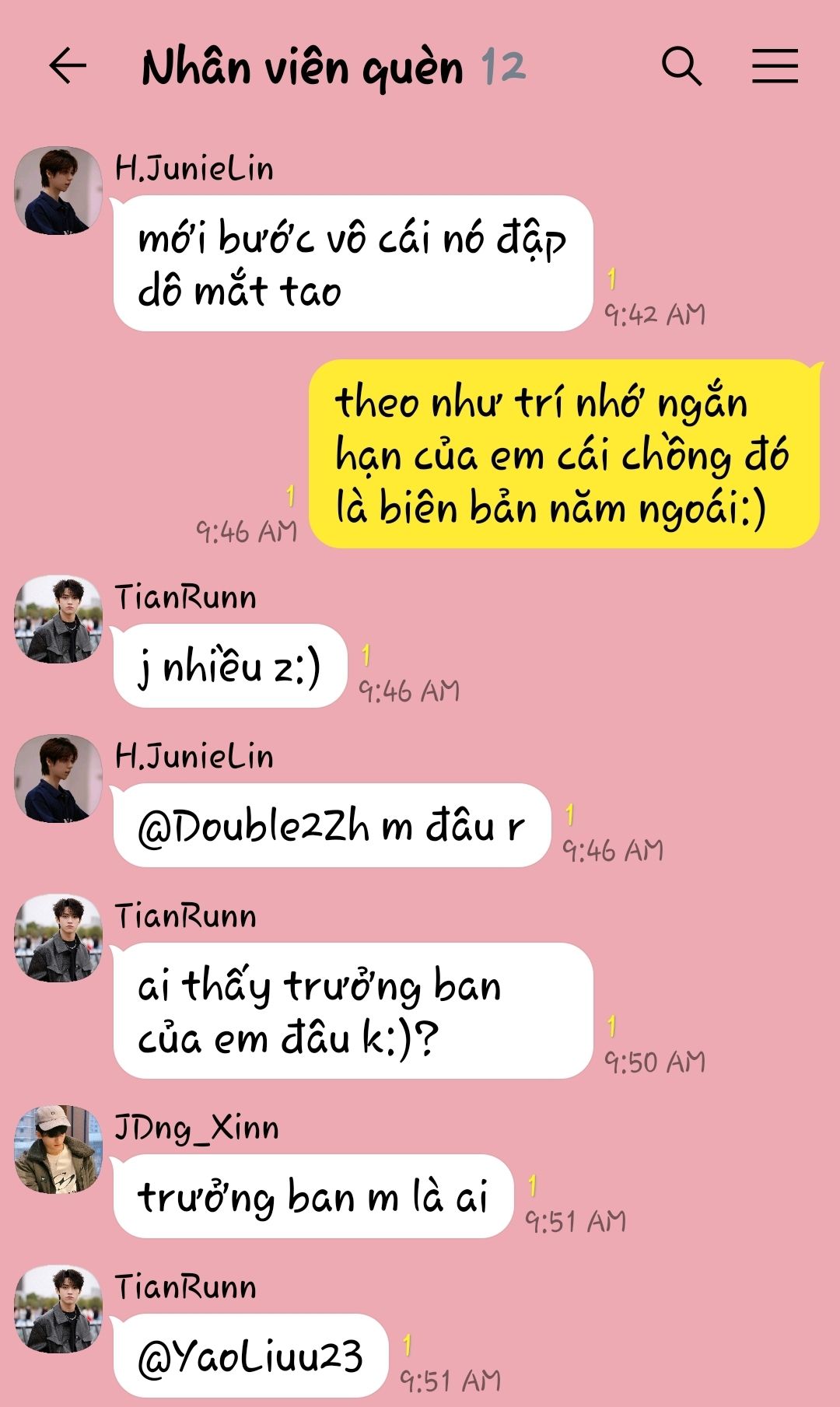The width and height of the screenshot is (840, 1407).
Task: Open JDng_Xinn's profile avatar
Action: [x=58, y=1149]
